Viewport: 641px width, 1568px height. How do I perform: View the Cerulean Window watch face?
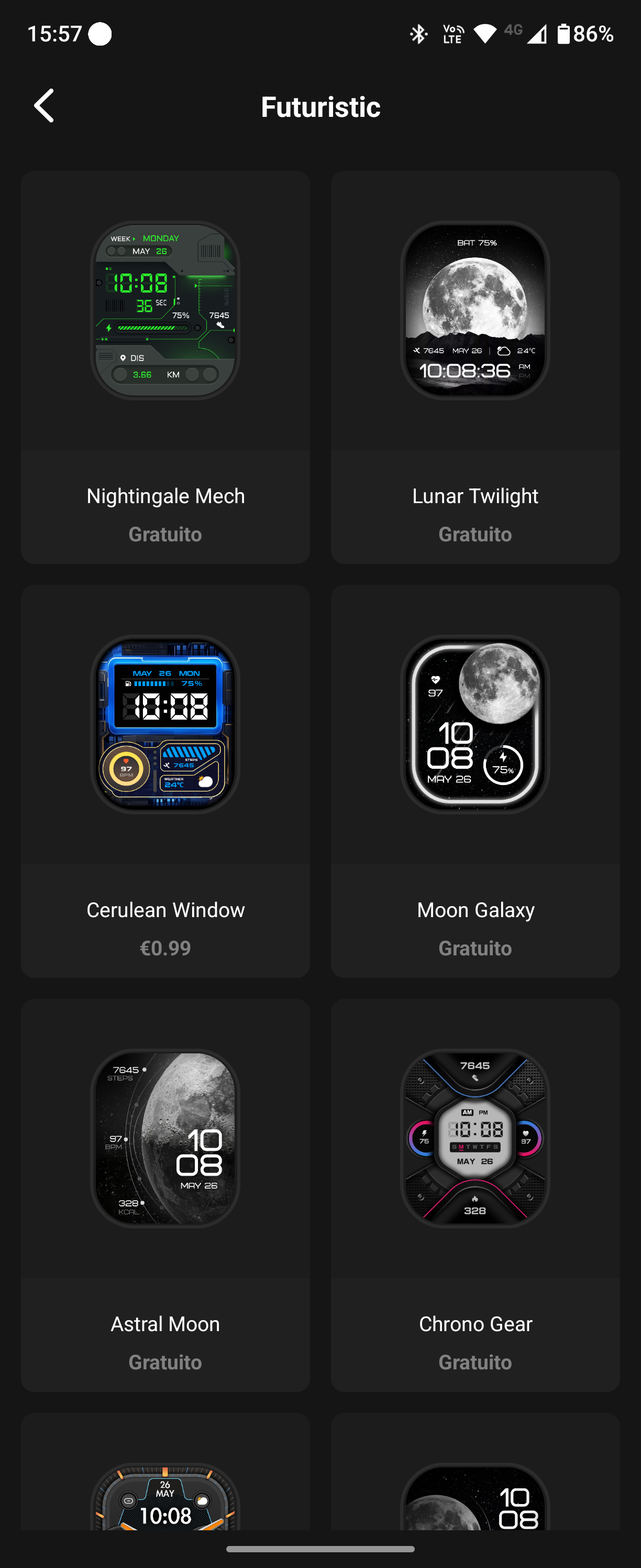pyautogui.click(x=165, y=781)
